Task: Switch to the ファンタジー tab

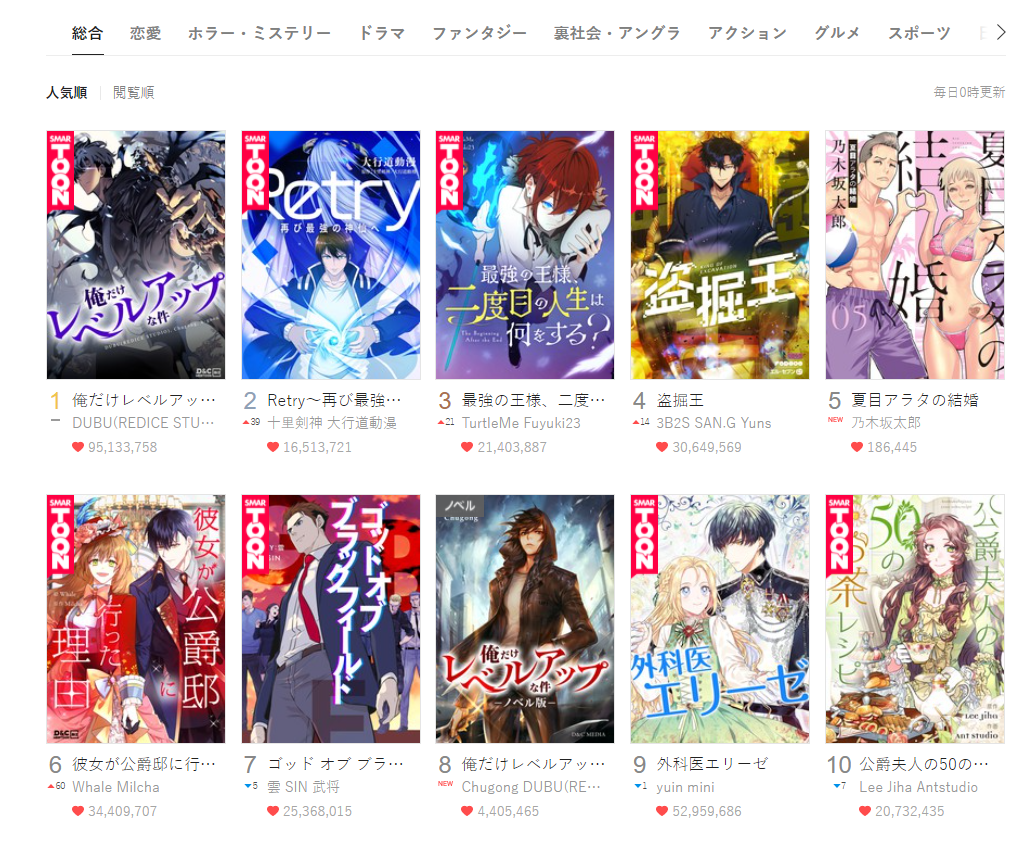Action: click(479, 33)
